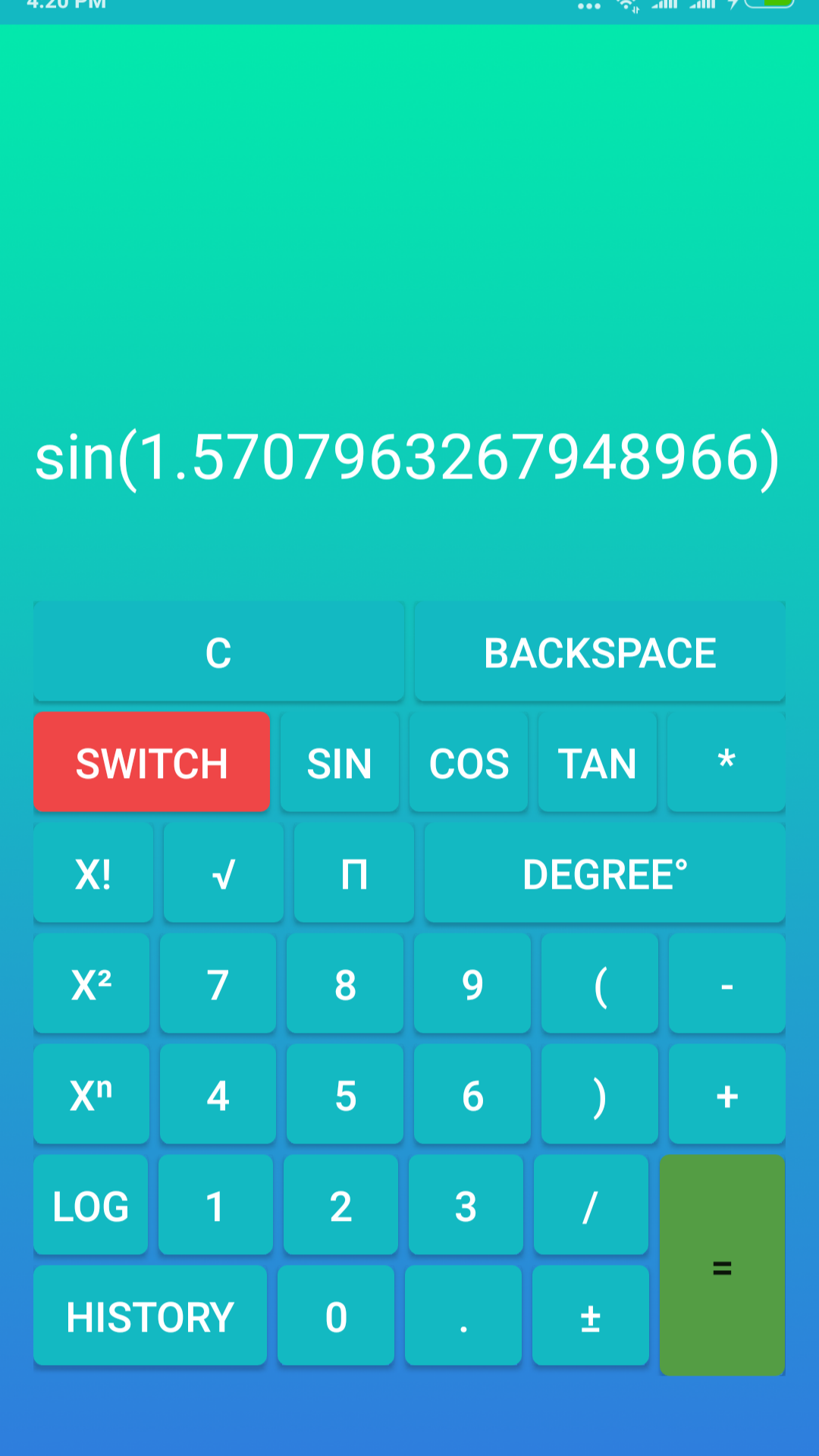The image size is (819, 1456).
Task: Select the COS trigonometric function
Action: point(469,762)
